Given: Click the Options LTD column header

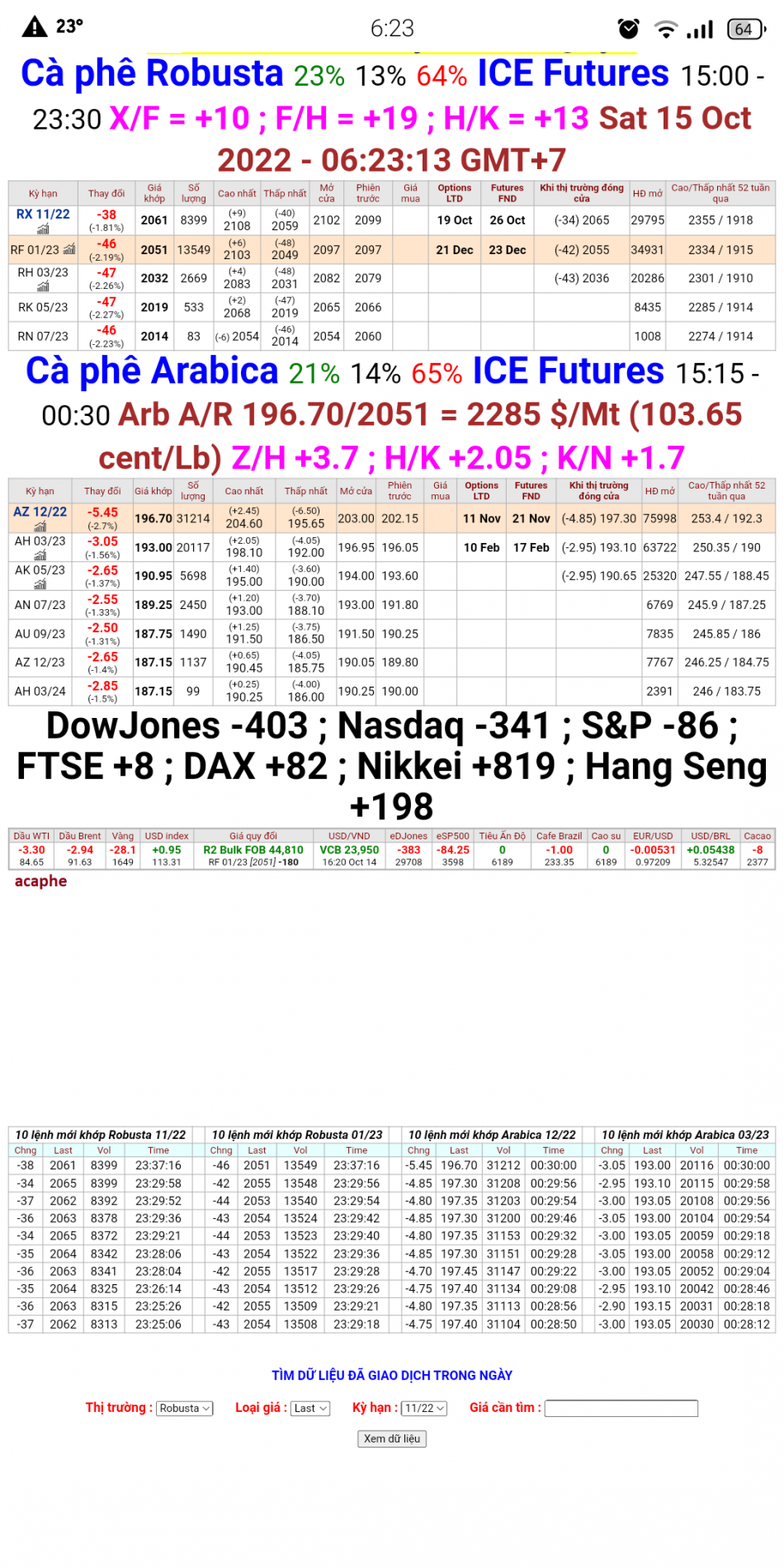Looking at the screenshot, I should (x=454, y=193).
